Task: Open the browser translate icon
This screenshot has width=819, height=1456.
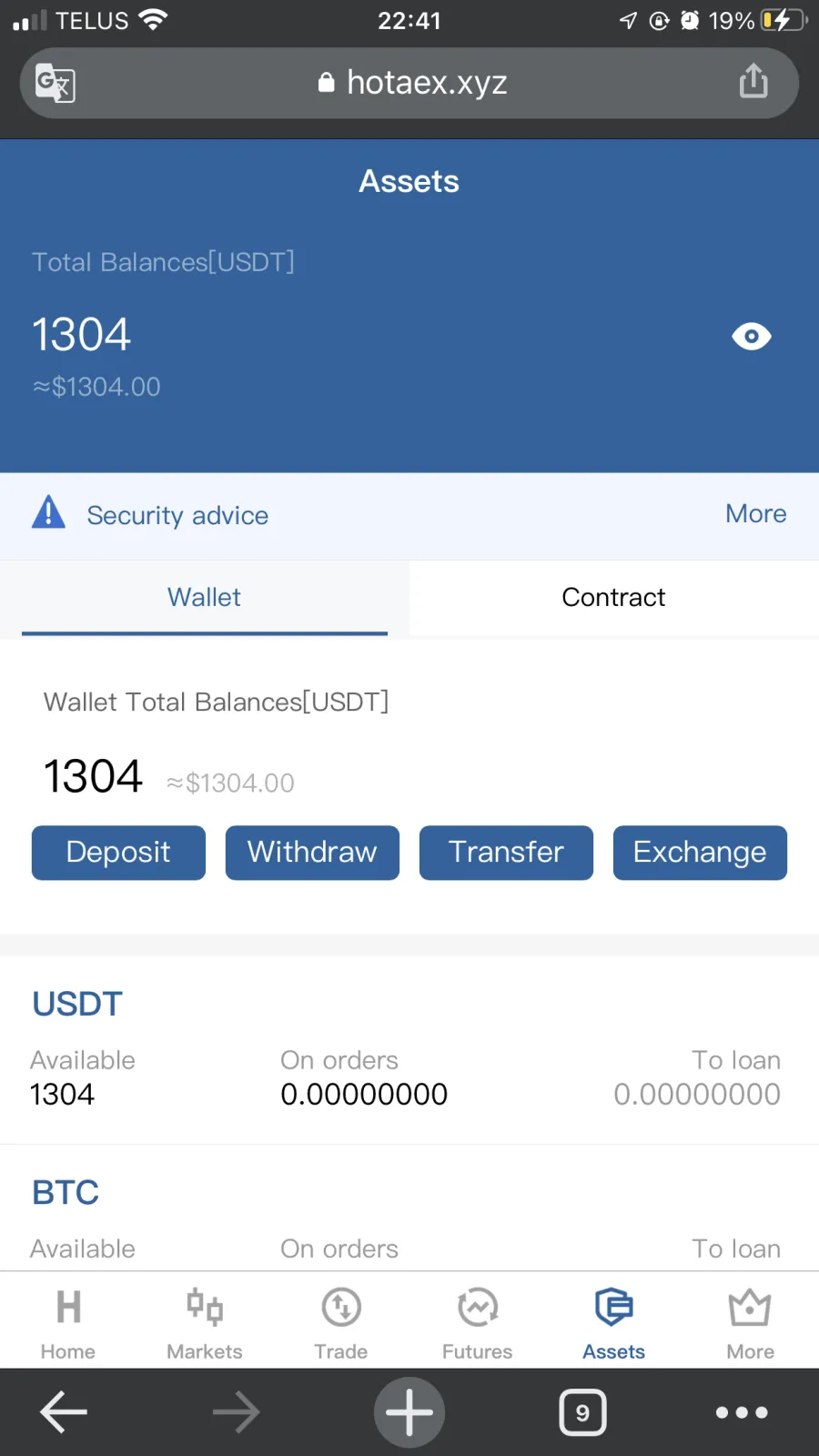Action: (x=56, y=83)
